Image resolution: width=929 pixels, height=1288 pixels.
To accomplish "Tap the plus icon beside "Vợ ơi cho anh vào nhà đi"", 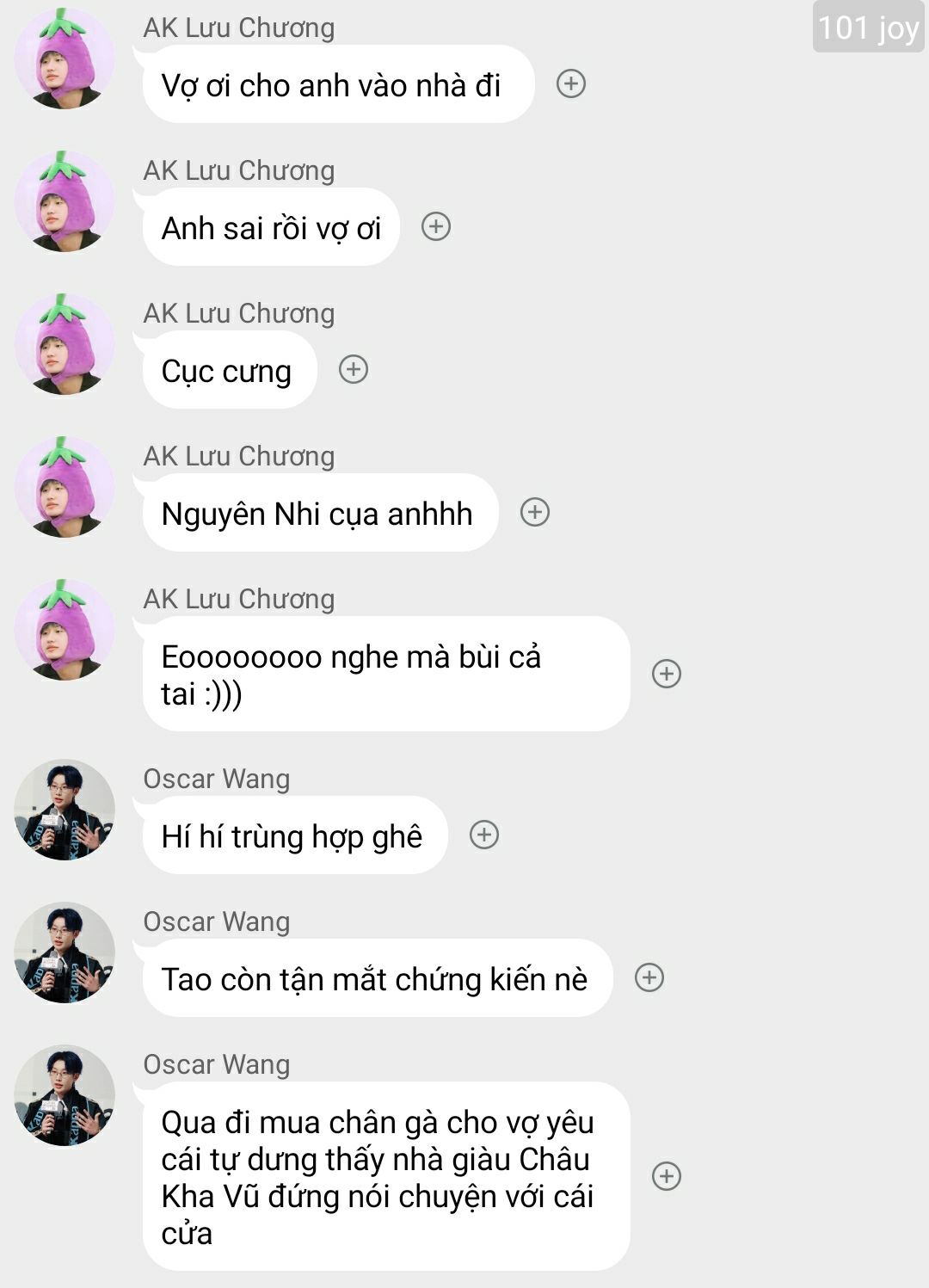I will coord(571,83).
